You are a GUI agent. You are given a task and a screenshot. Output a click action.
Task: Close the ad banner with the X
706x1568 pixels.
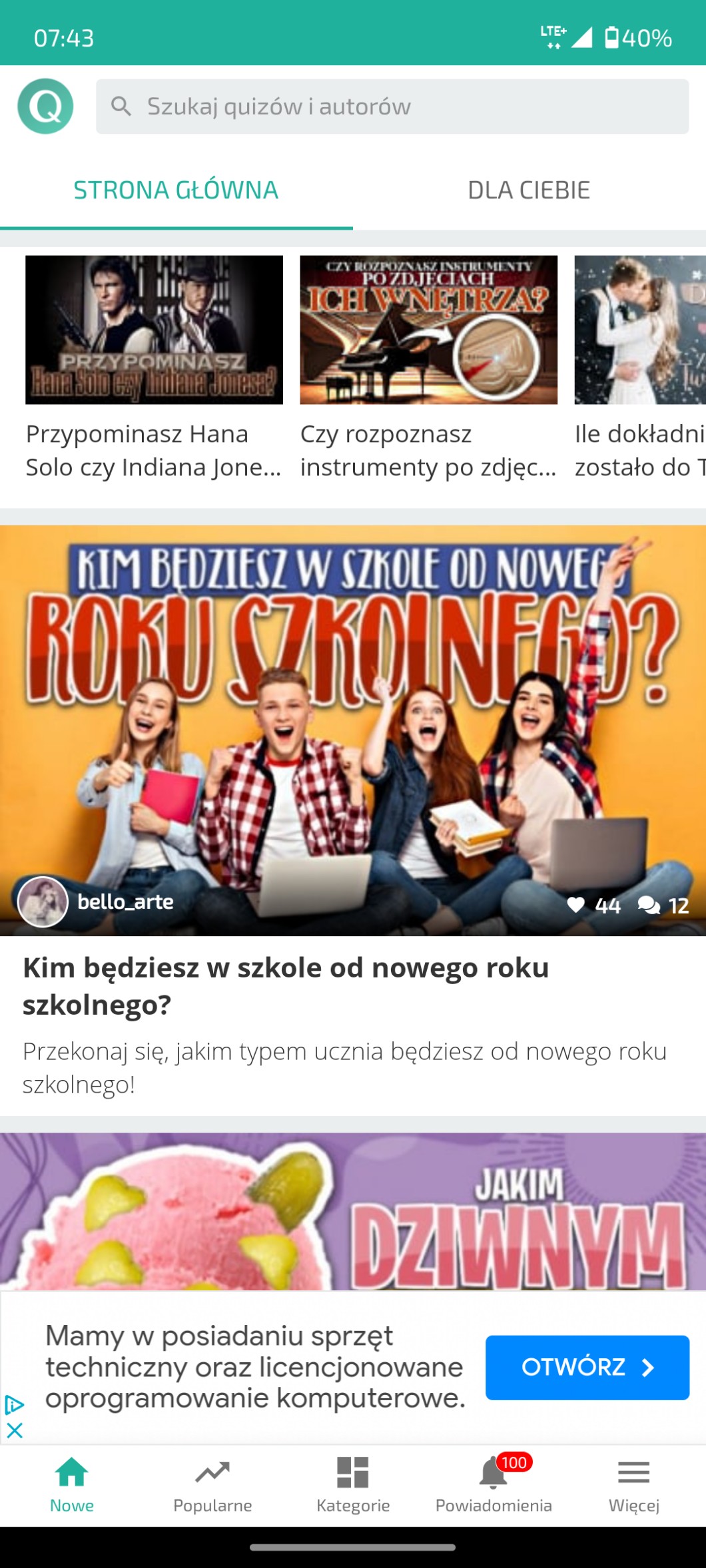[15, 1430]
